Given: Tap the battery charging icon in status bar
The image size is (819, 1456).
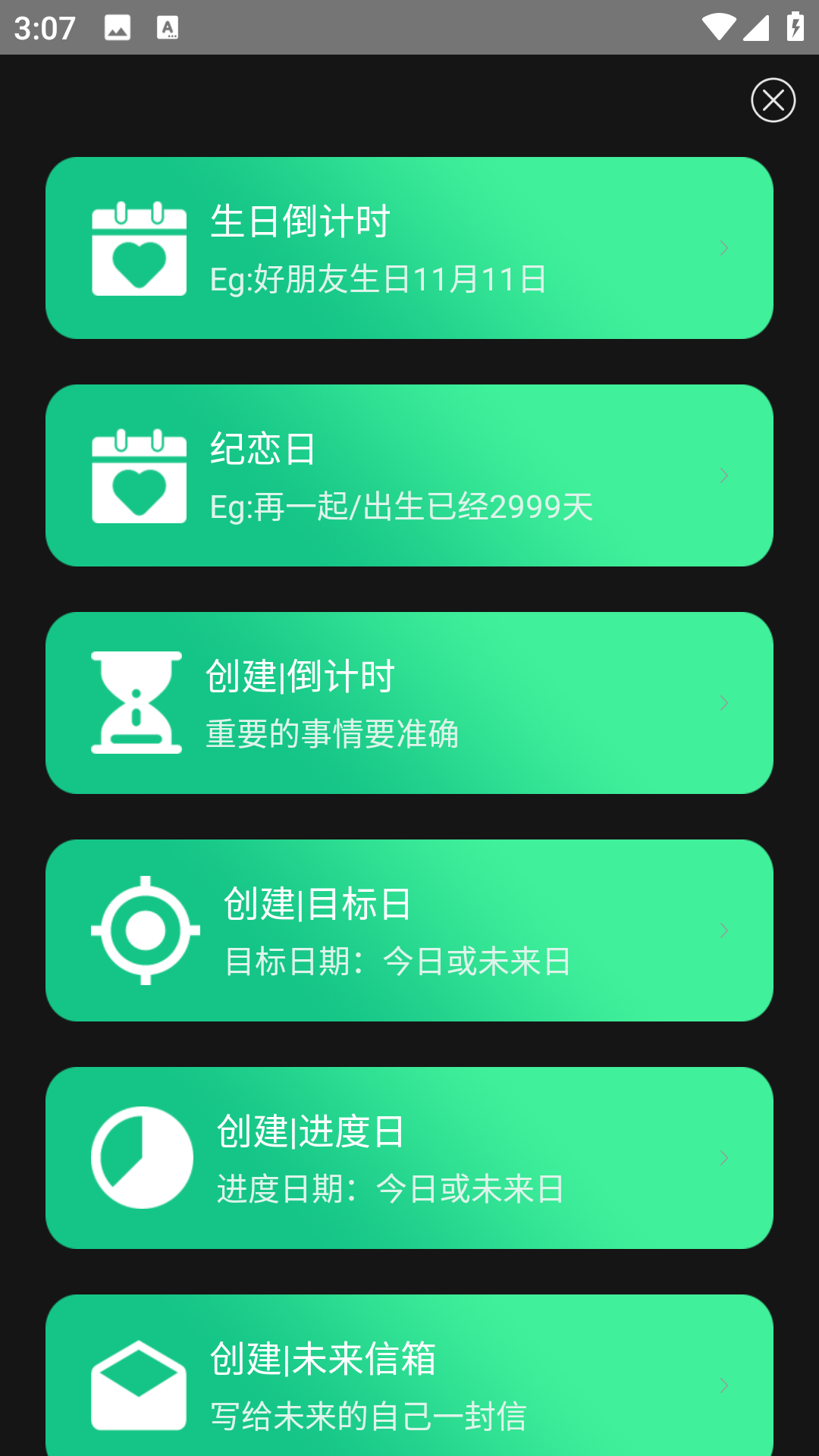Looking at the screenshot, I should [795, 27].
